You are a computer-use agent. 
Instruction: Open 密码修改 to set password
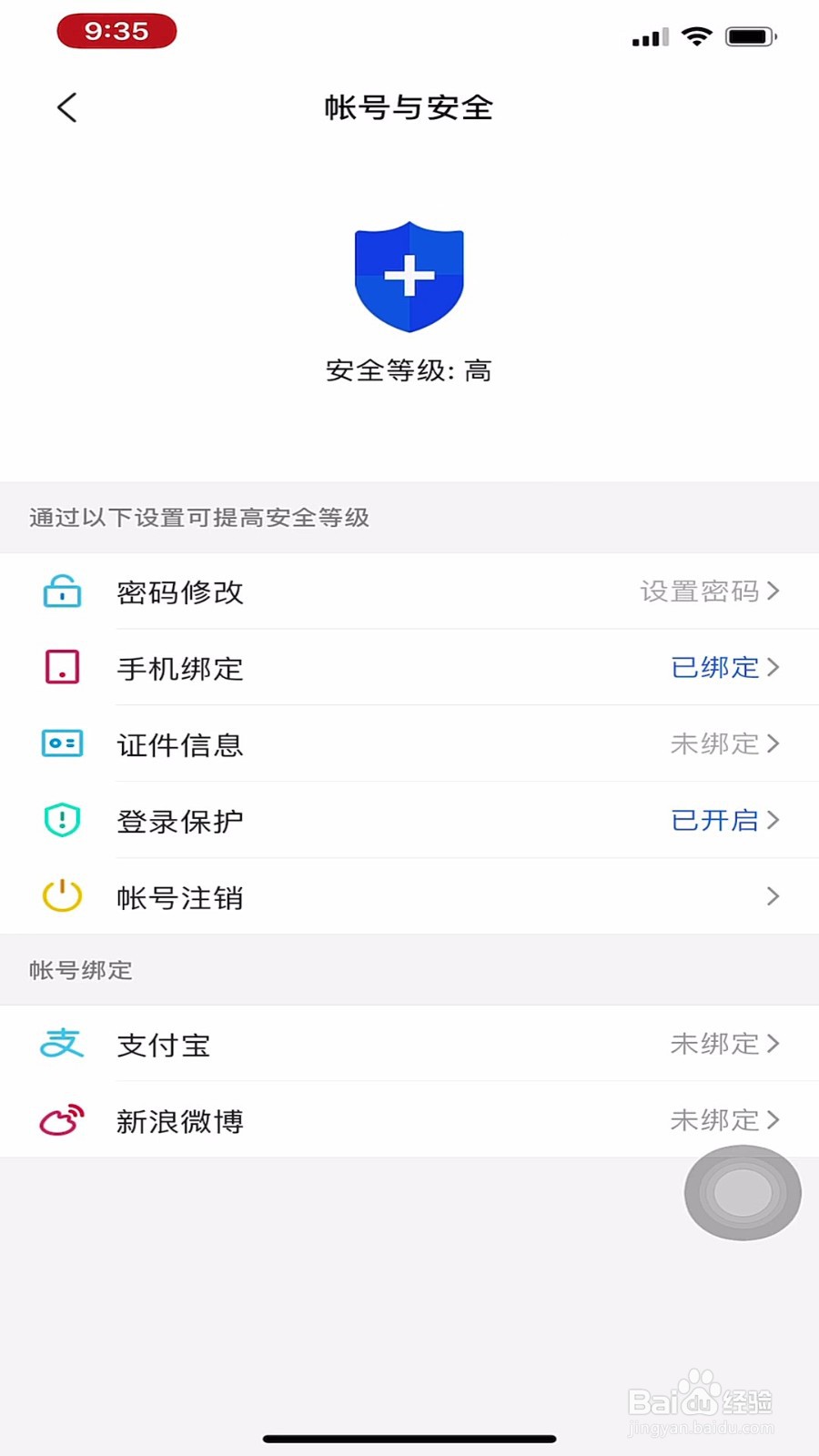click(x=409, y=591)
